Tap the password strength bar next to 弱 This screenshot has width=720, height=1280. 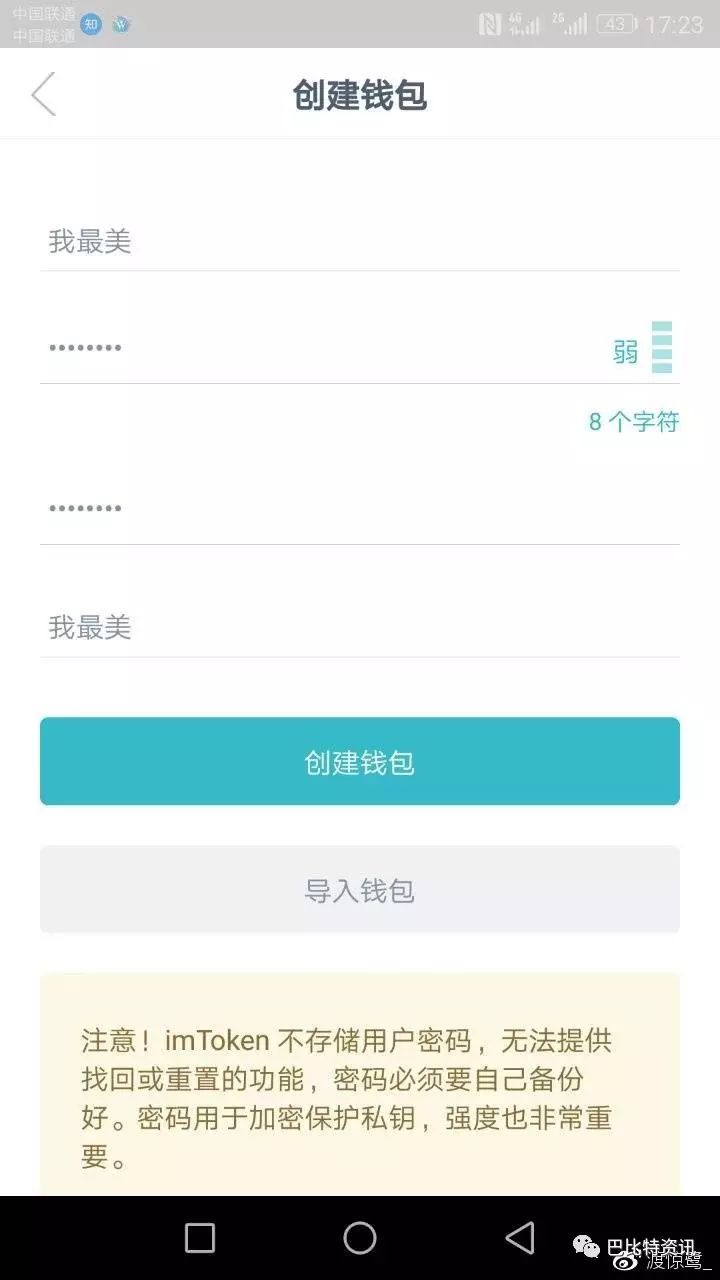[660, 347]
